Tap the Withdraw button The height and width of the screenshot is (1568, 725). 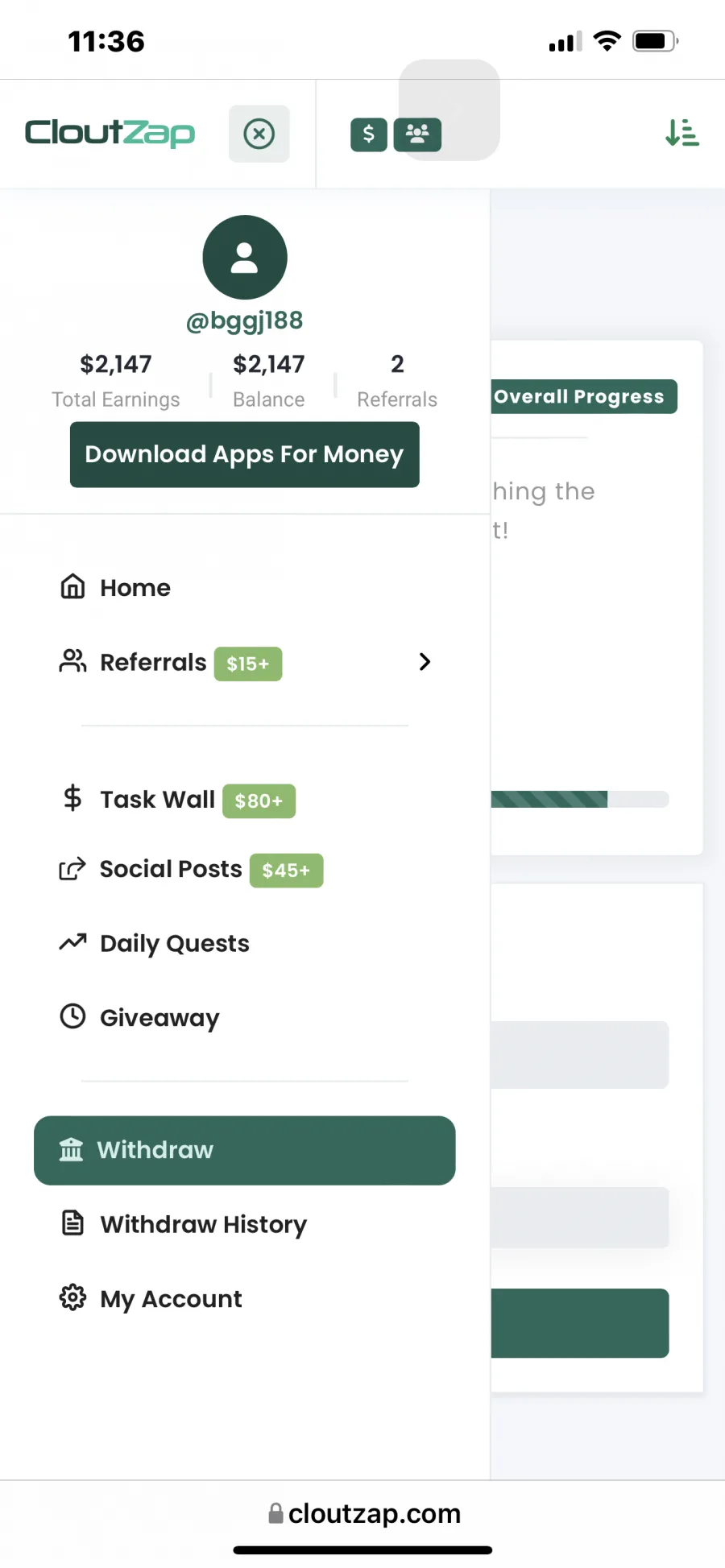coord(245,1150)
